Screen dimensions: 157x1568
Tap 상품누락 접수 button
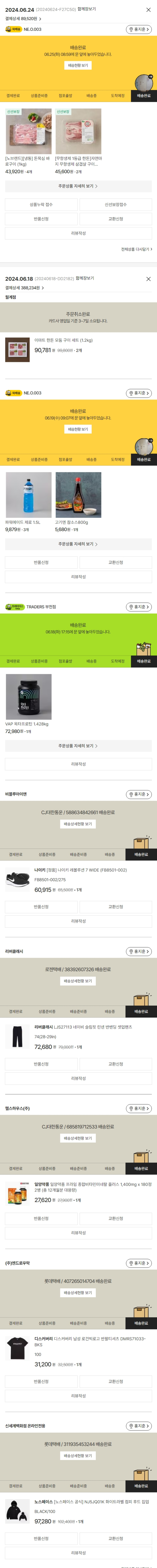click(41, 205)
